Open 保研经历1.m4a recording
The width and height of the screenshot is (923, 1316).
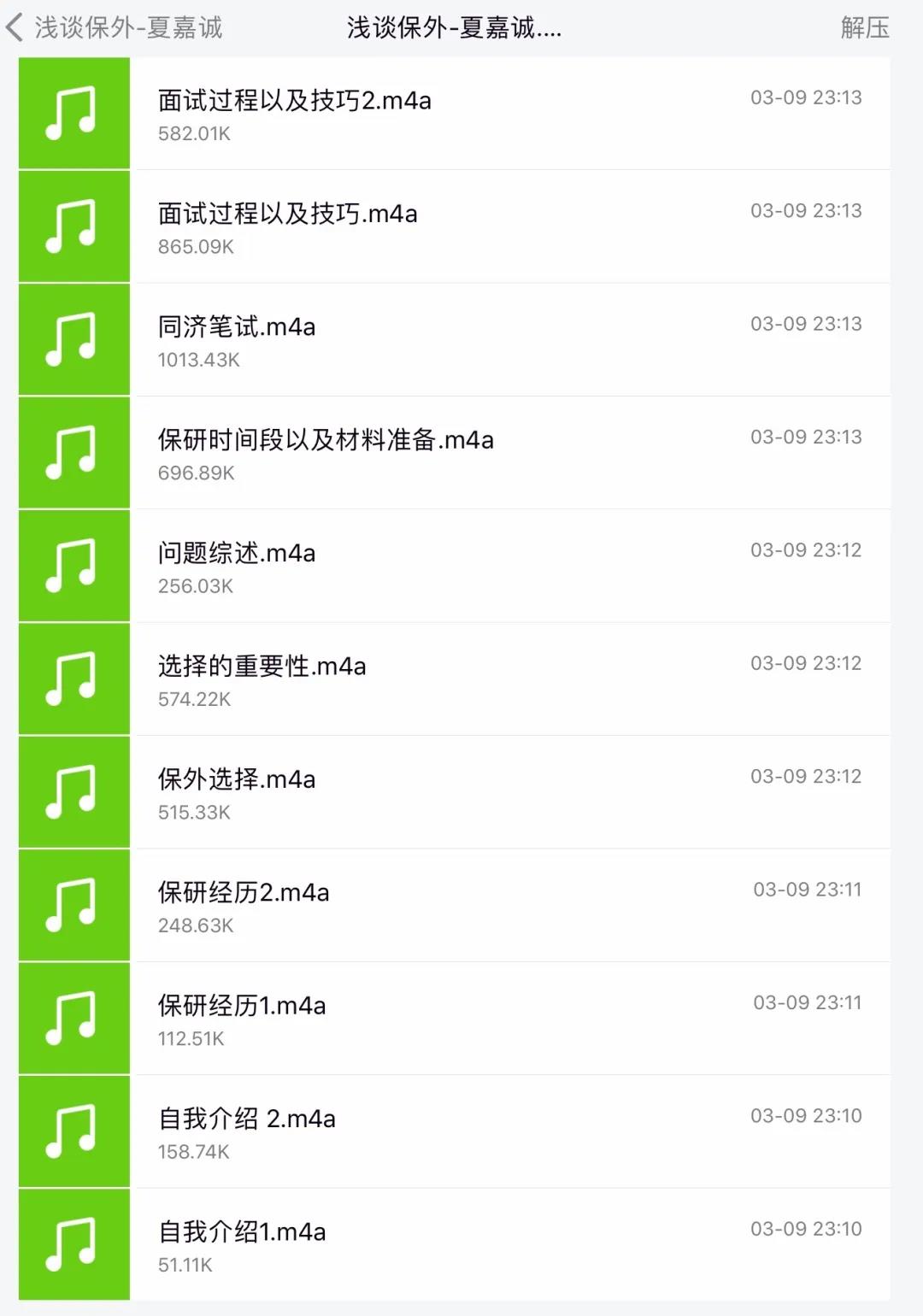tap(242, 1006)
